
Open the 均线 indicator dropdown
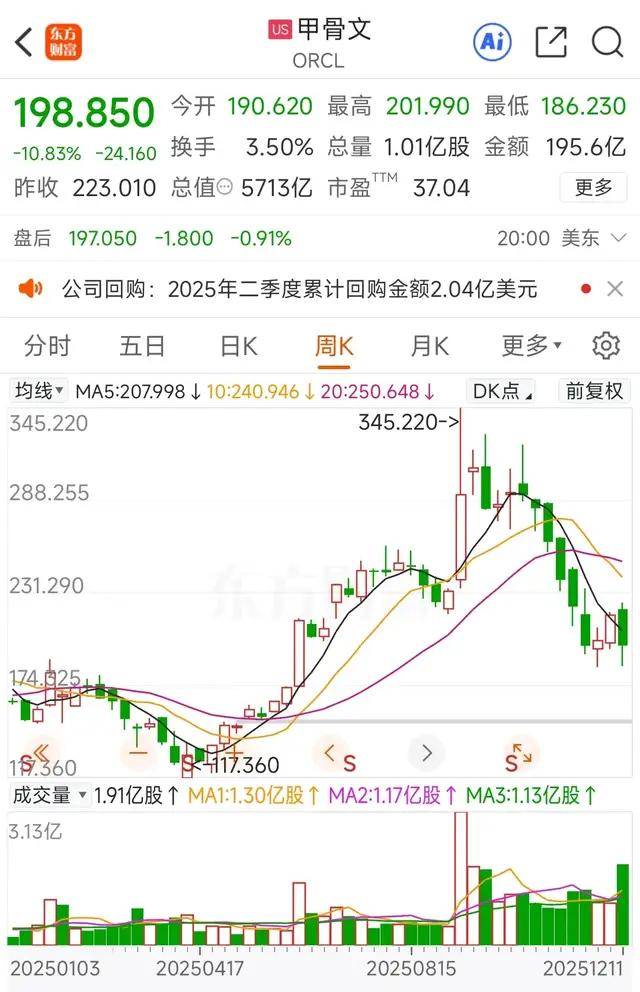(x=39, y=391)
